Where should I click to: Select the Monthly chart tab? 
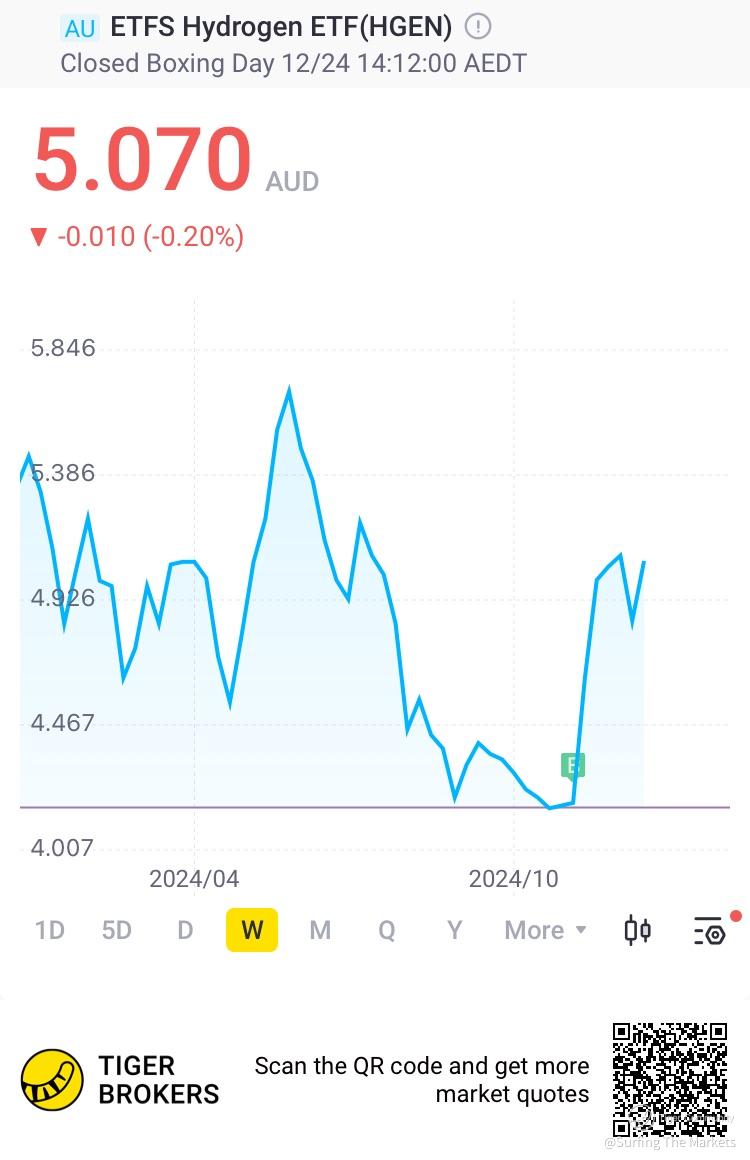320,930
